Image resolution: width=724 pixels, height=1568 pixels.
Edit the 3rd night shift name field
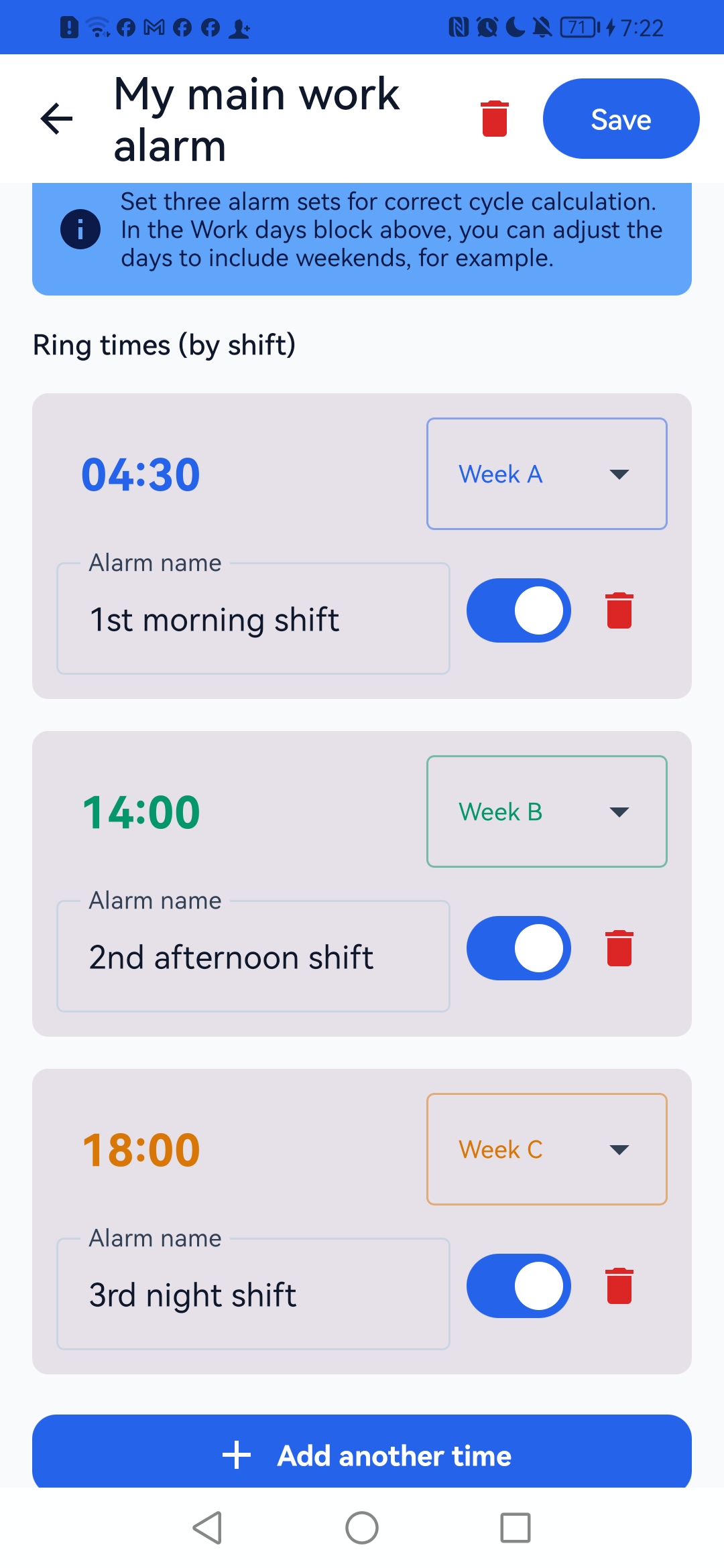coord(253,1294)
